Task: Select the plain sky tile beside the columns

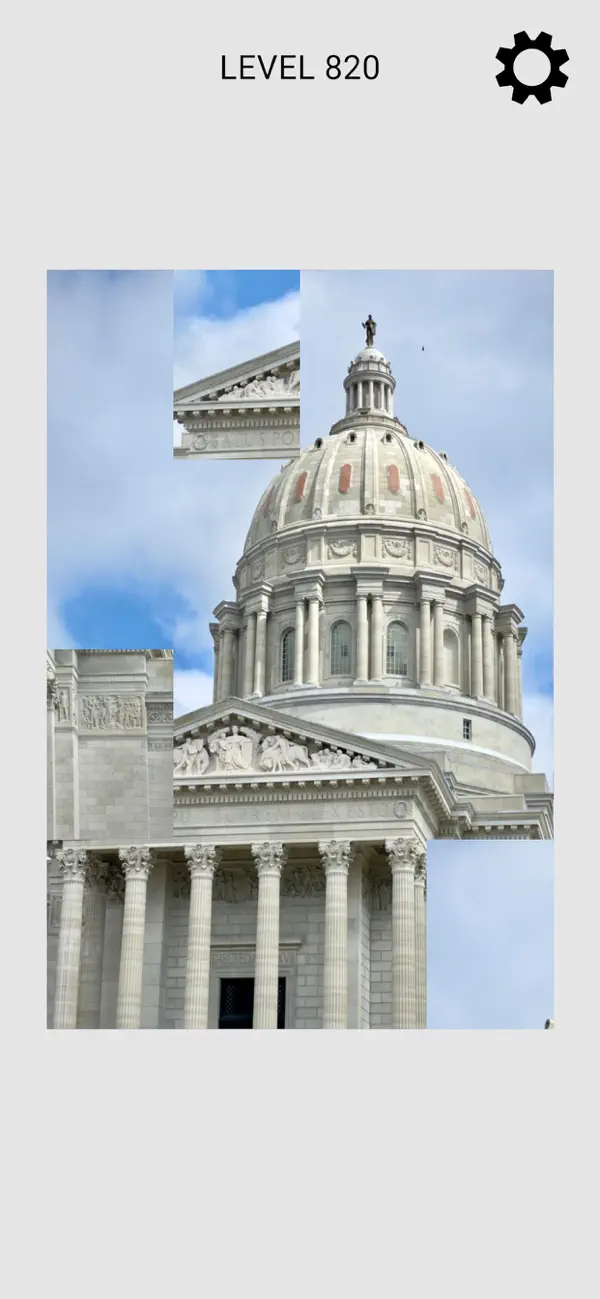Action: click(490, 934)
